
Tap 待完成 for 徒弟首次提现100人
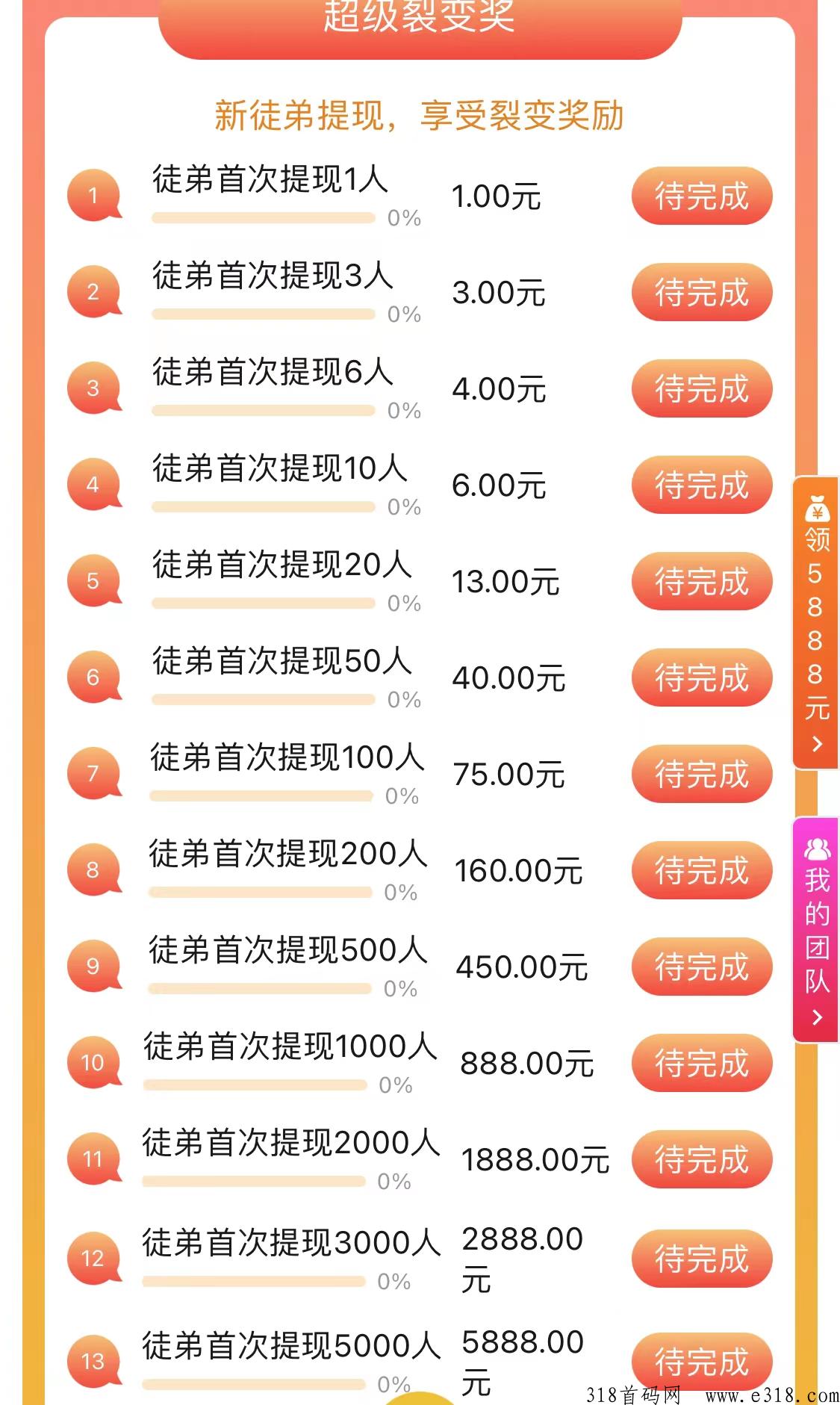click(701, 774)
